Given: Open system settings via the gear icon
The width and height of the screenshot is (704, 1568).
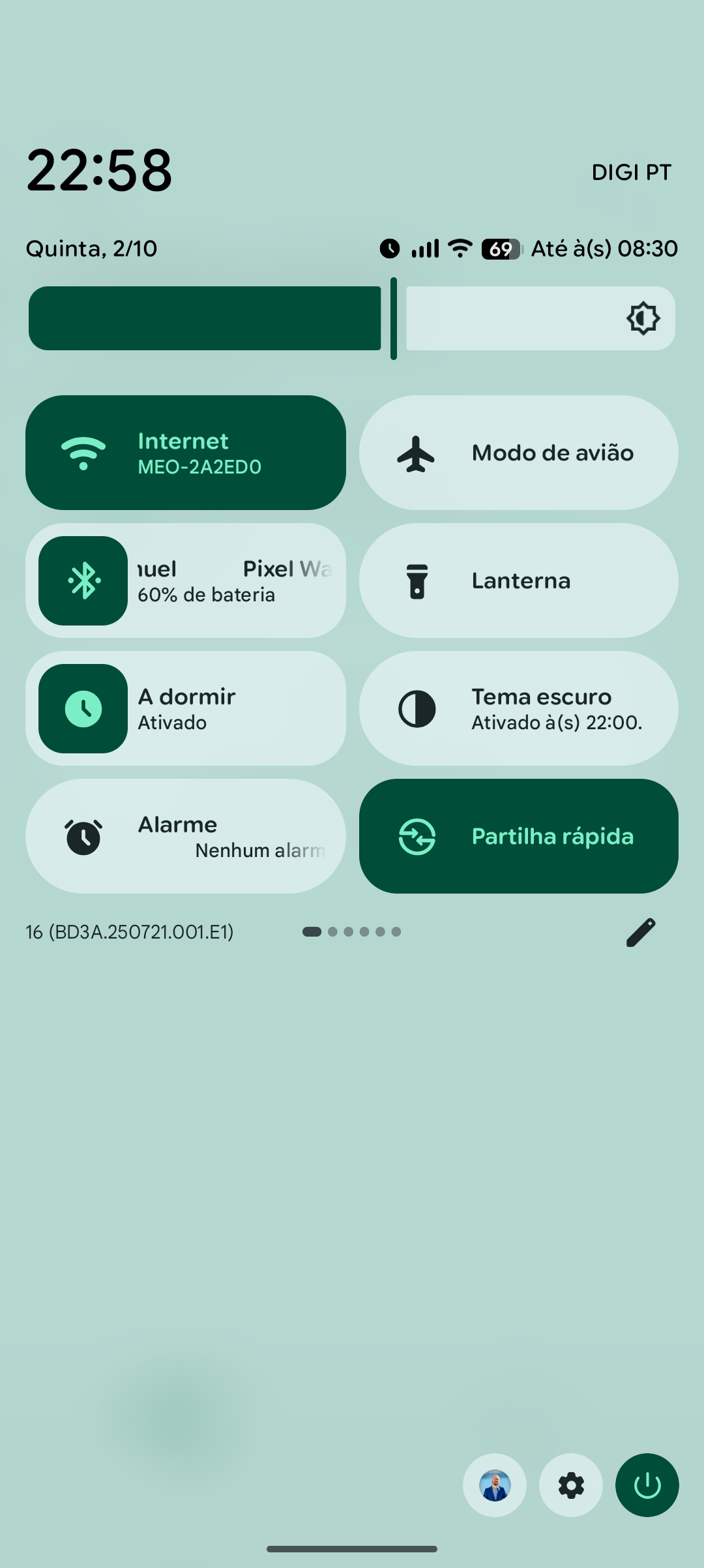Looking at the screenshot, I should pyautogui.click(x=571, y=1485).
